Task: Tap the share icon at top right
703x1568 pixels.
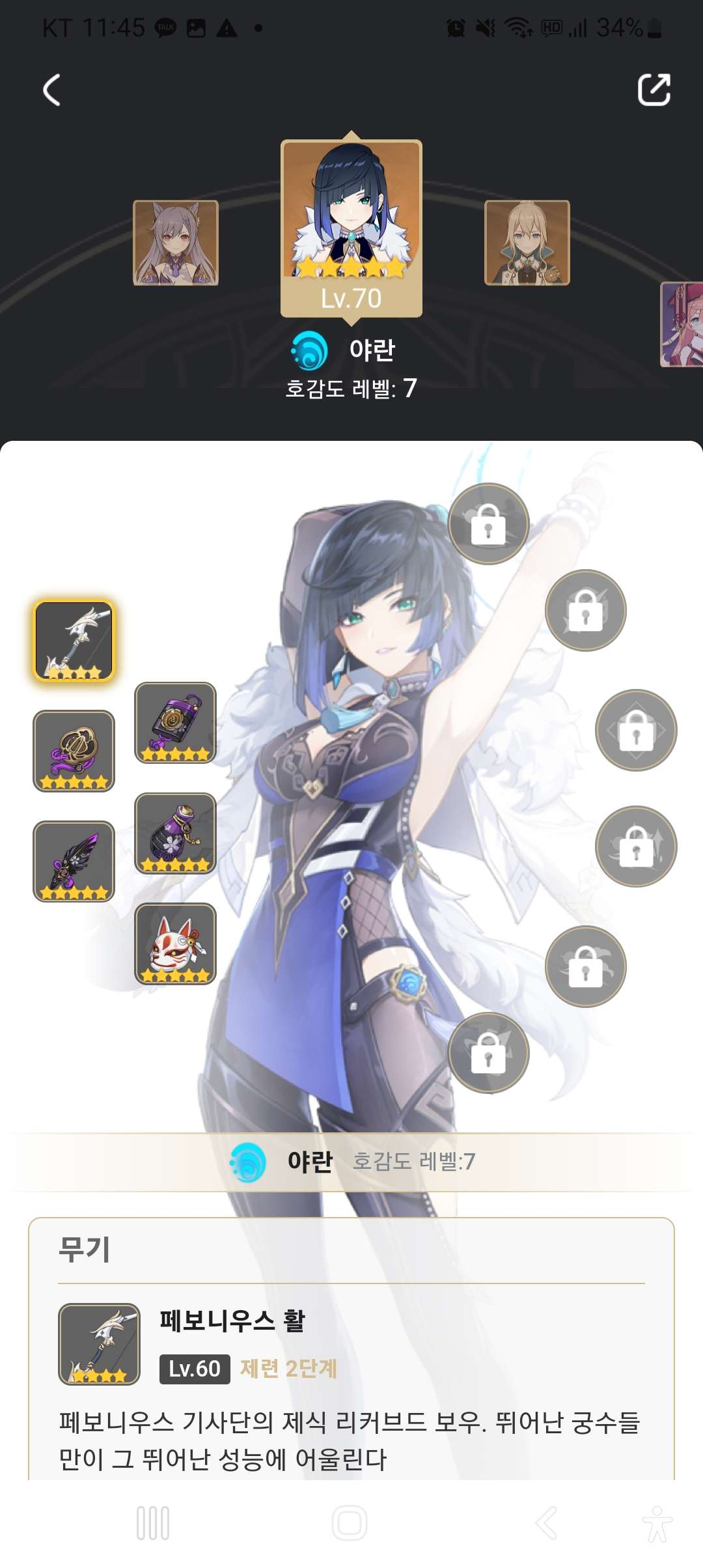Action: click(x=654, y=90)
